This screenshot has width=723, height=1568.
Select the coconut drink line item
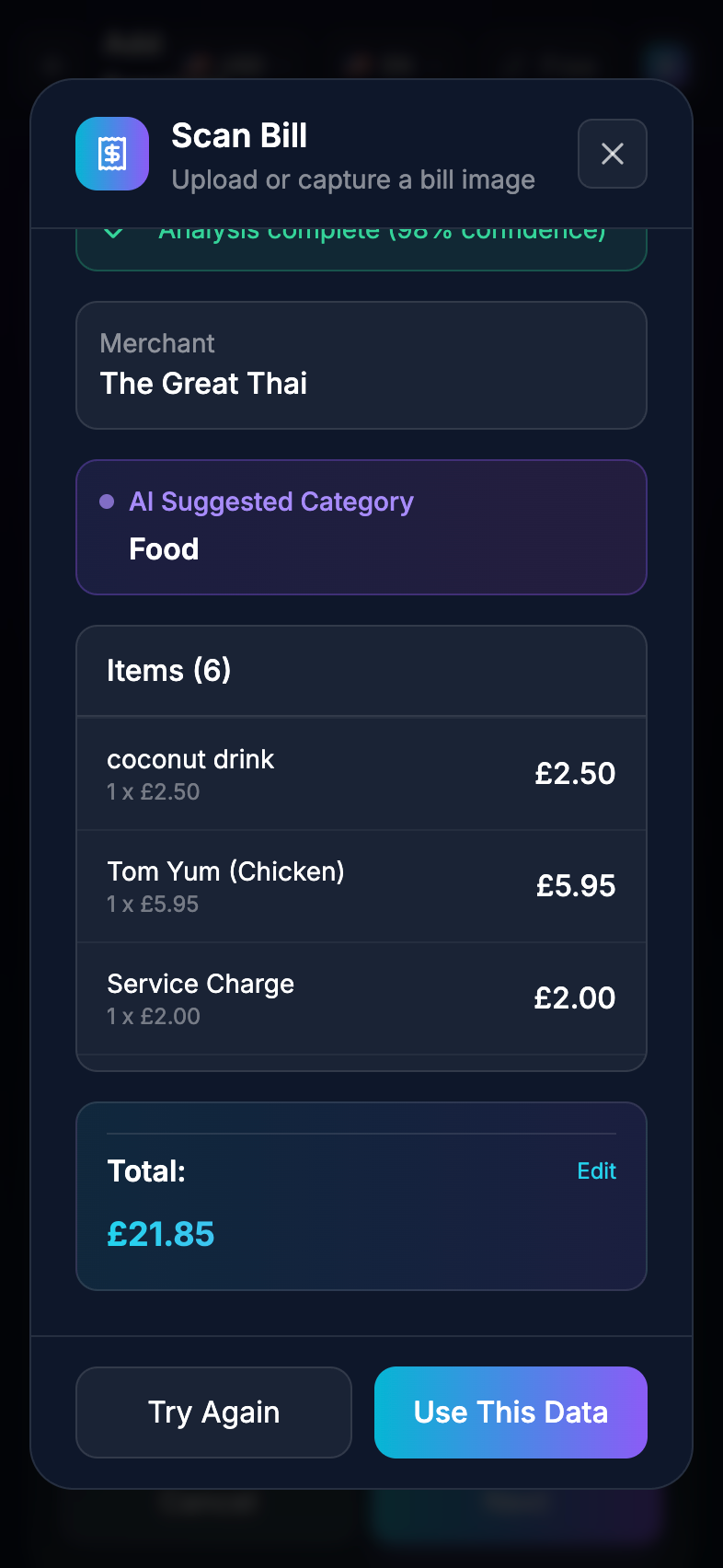(x=361, y=773)
